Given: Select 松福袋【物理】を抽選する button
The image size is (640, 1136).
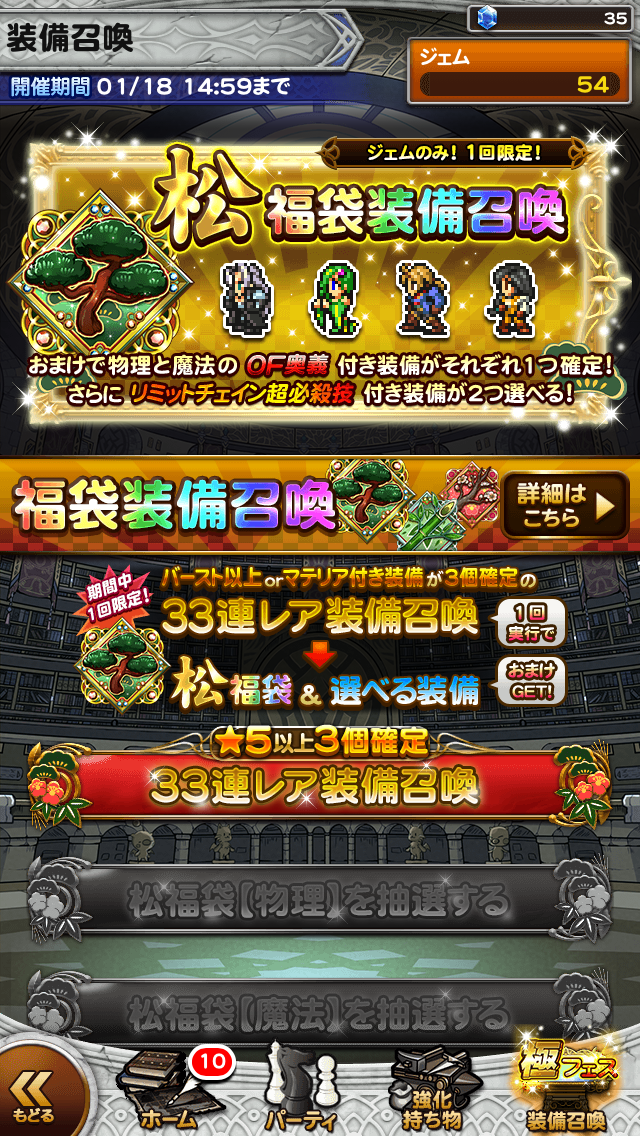Looking at the screenshot, I should 320,901.
